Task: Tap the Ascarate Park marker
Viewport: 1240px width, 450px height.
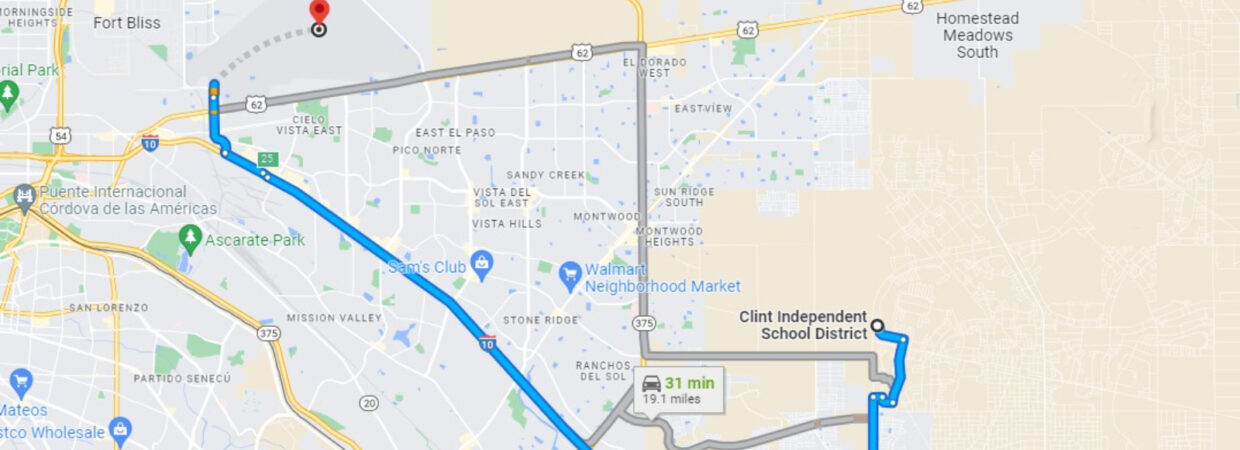Action: coord(190,238)
